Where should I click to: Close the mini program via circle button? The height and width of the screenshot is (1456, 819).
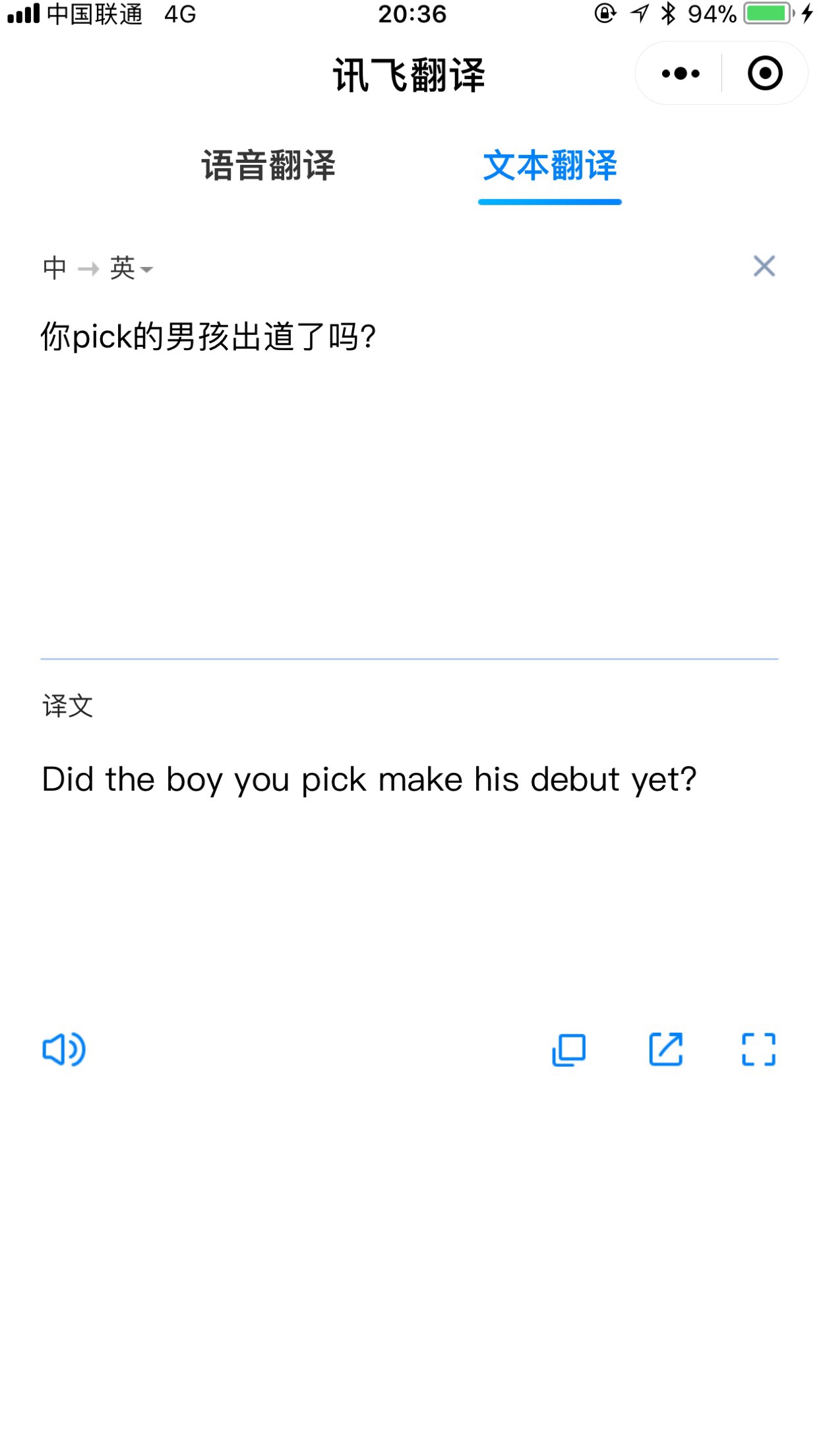pos(765,73)
